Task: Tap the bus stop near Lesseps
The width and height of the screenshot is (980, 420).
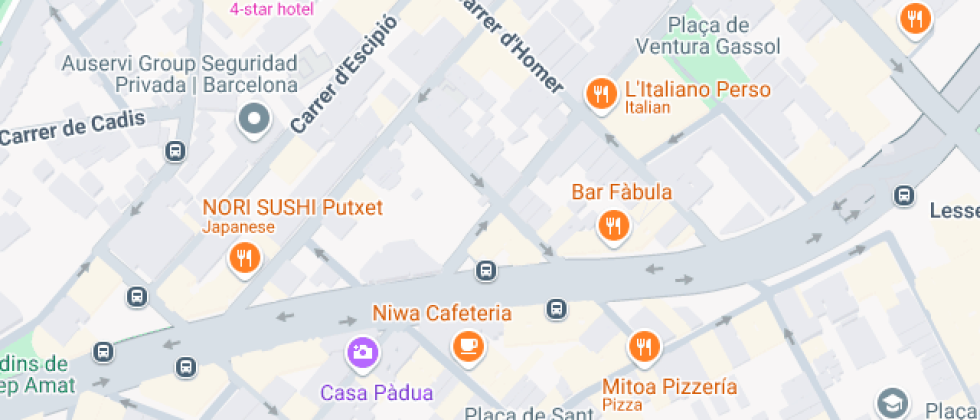Action: tap(904, 196)
